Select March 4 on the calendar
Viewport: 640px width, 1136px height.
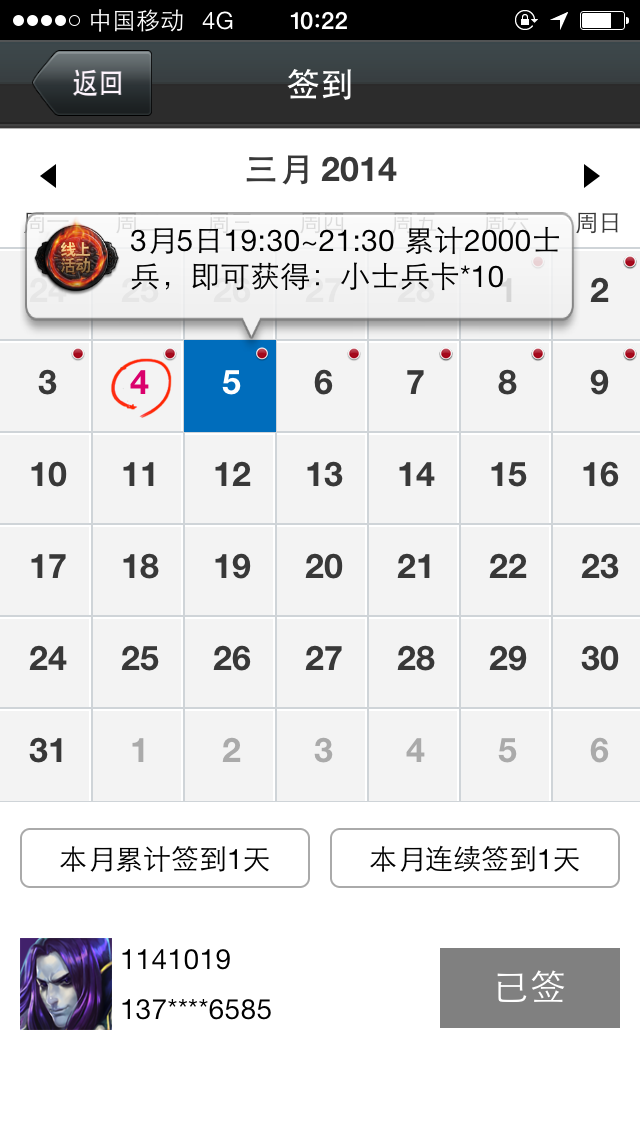pyautogui.click(x=139, y=385)
